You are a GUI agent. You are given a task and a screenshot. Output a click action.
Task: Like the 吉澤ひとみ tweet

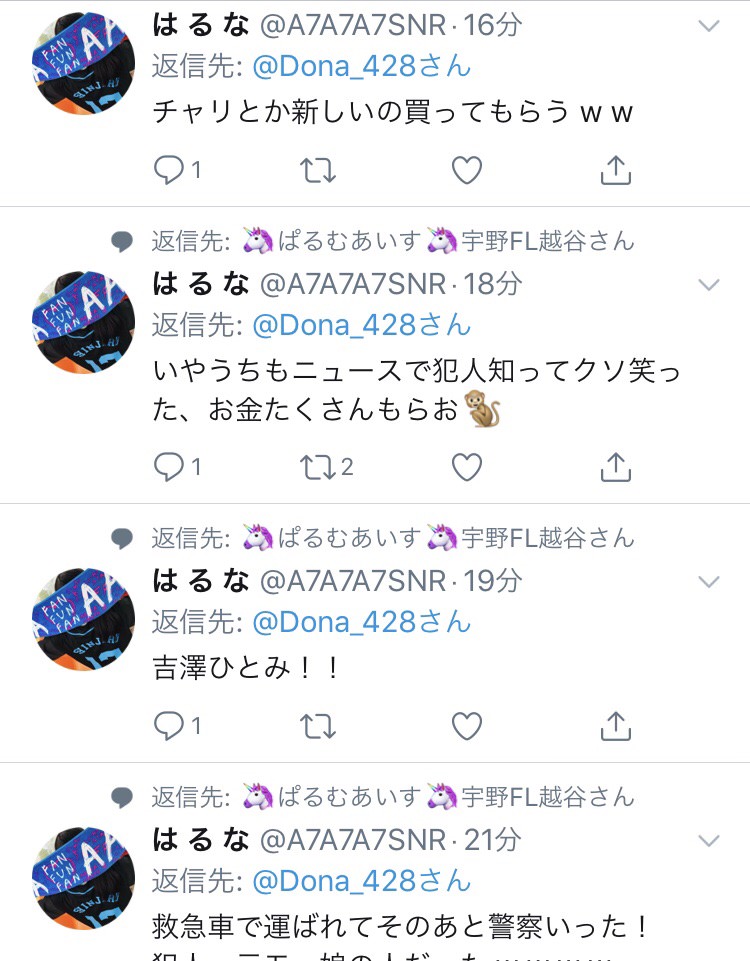pos(467,726)
